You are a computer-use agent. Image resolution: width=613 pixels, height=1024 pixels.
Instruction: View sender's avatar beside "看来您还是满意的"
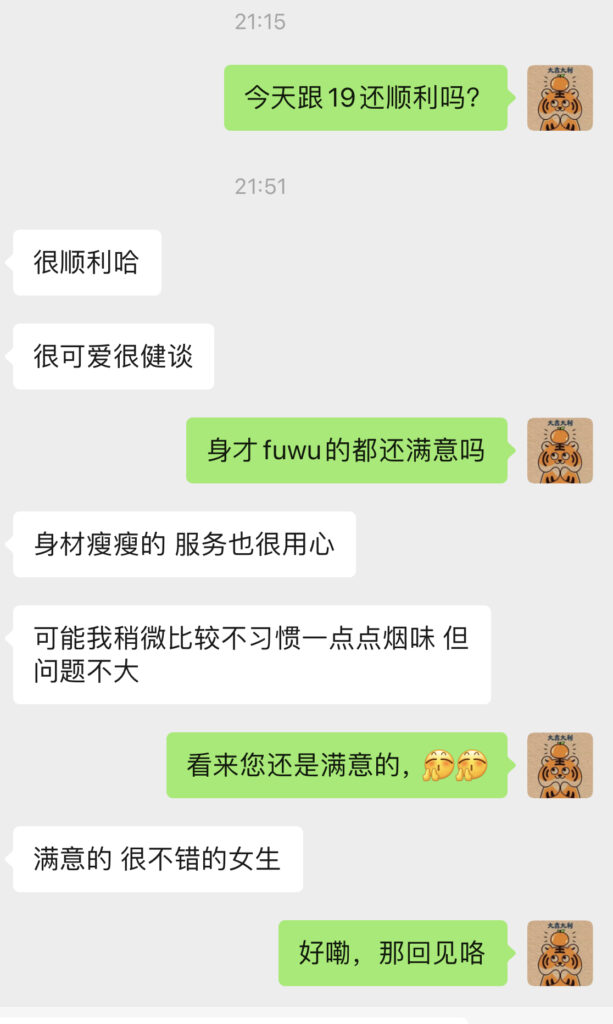click(560, 765)
